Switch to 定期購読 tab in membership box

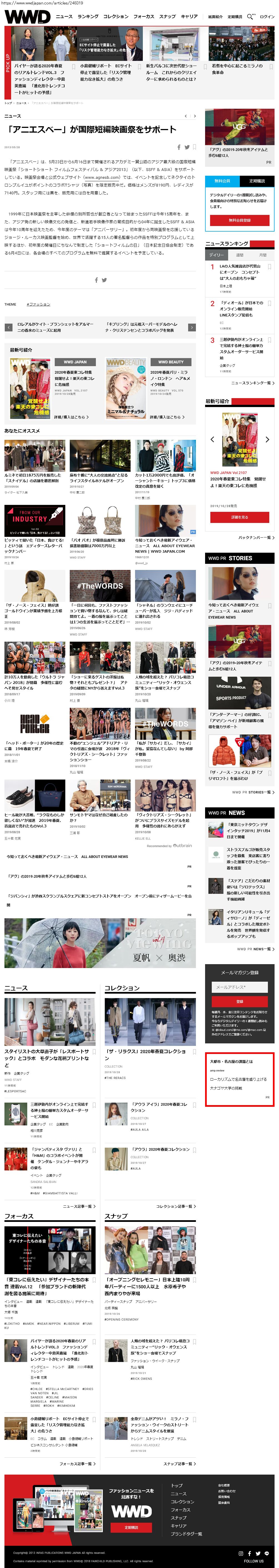click(256, 181)
